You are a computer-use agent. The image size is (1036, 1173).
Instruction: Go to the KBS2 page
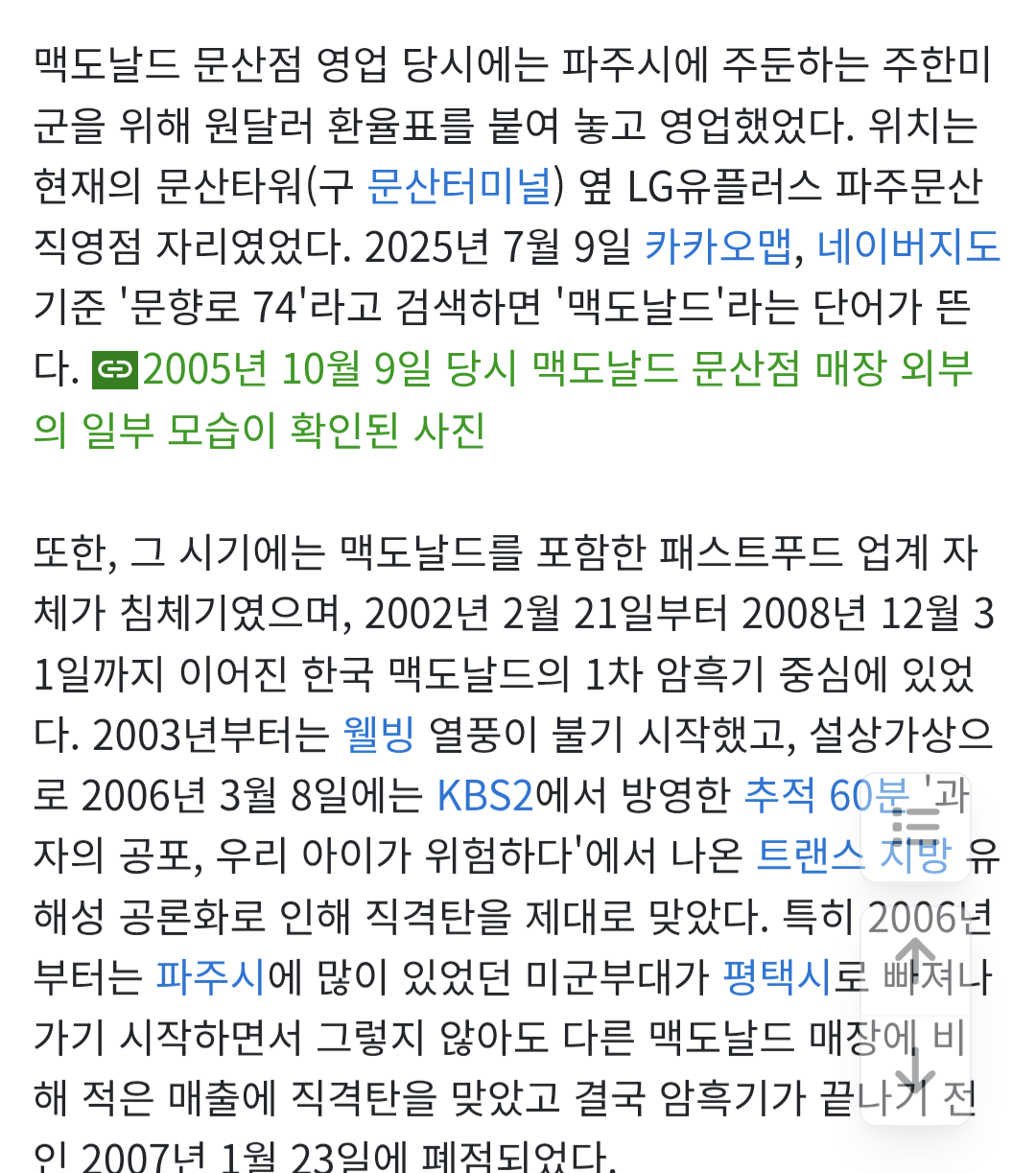pos(484,795)
